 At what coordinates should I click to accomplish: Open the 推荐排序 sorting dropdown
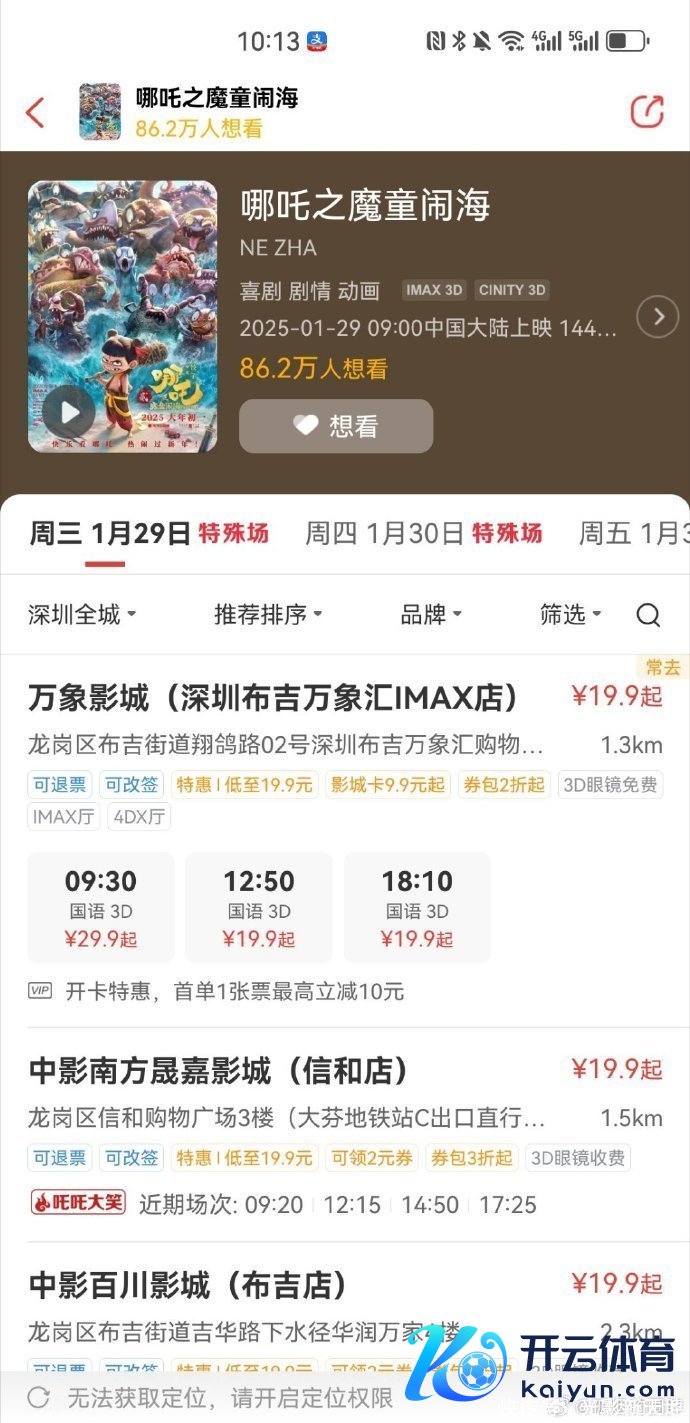[x=268, y=615]
